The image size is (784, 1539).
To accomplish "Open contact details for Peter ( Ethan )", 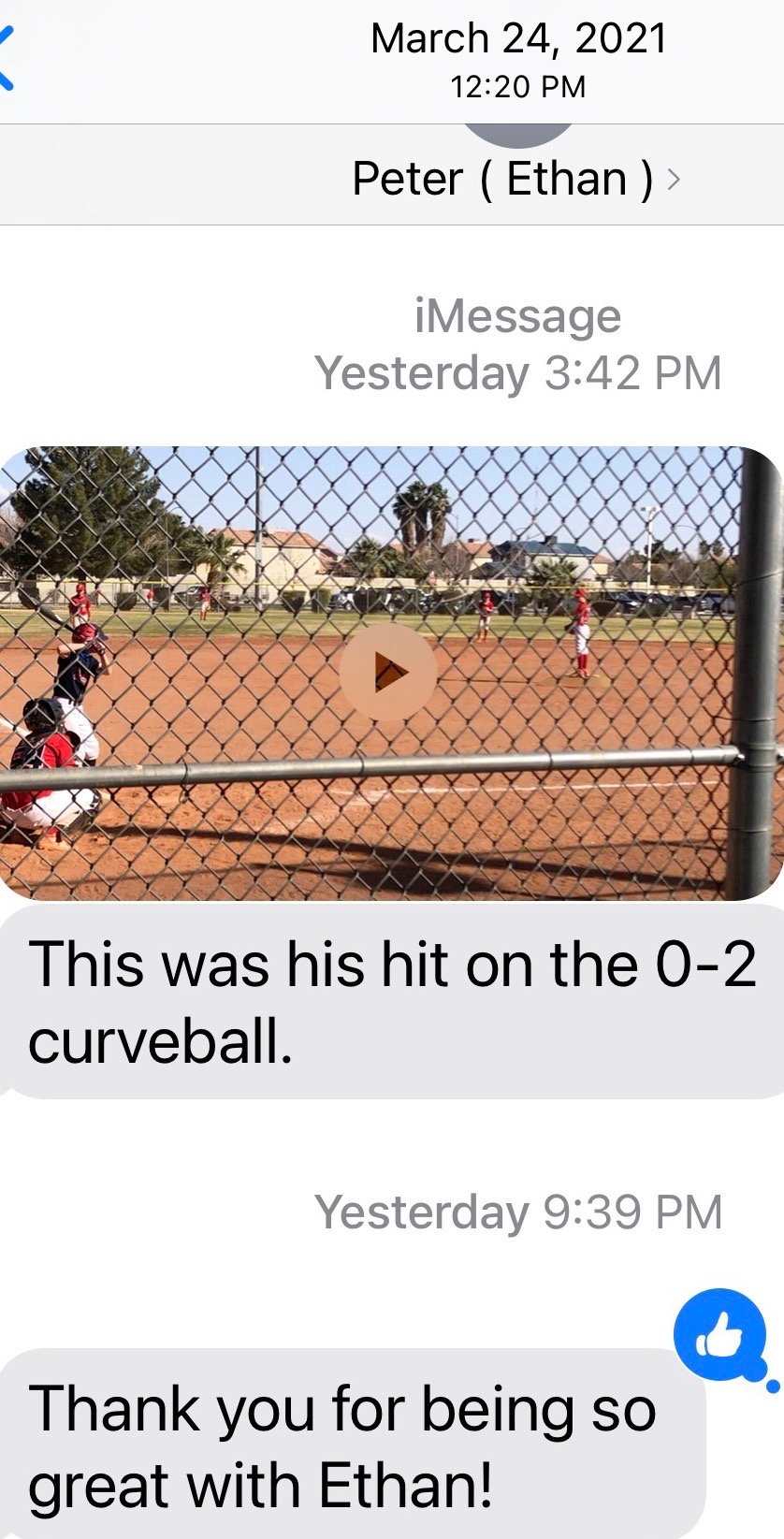I will (x=515, y=179).
